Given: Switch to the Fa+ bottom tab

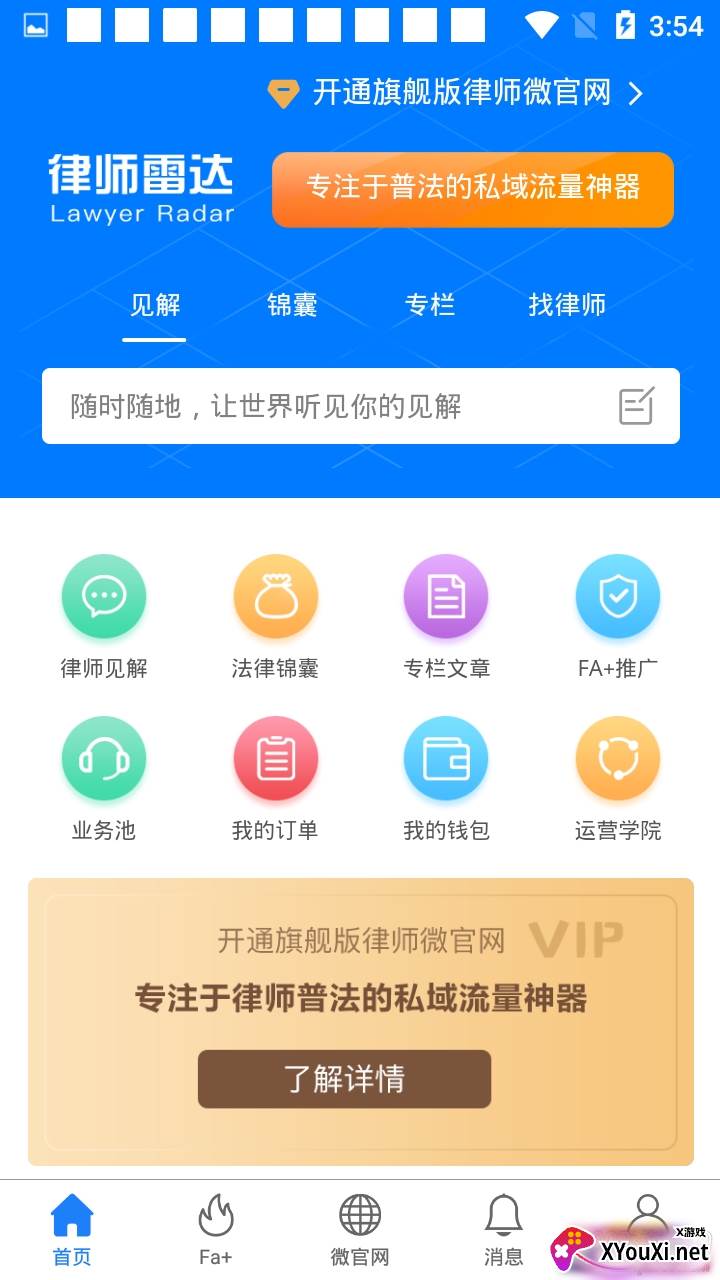Looking at the screenshot, I should pyautogui.click(x=215, y=1230).
